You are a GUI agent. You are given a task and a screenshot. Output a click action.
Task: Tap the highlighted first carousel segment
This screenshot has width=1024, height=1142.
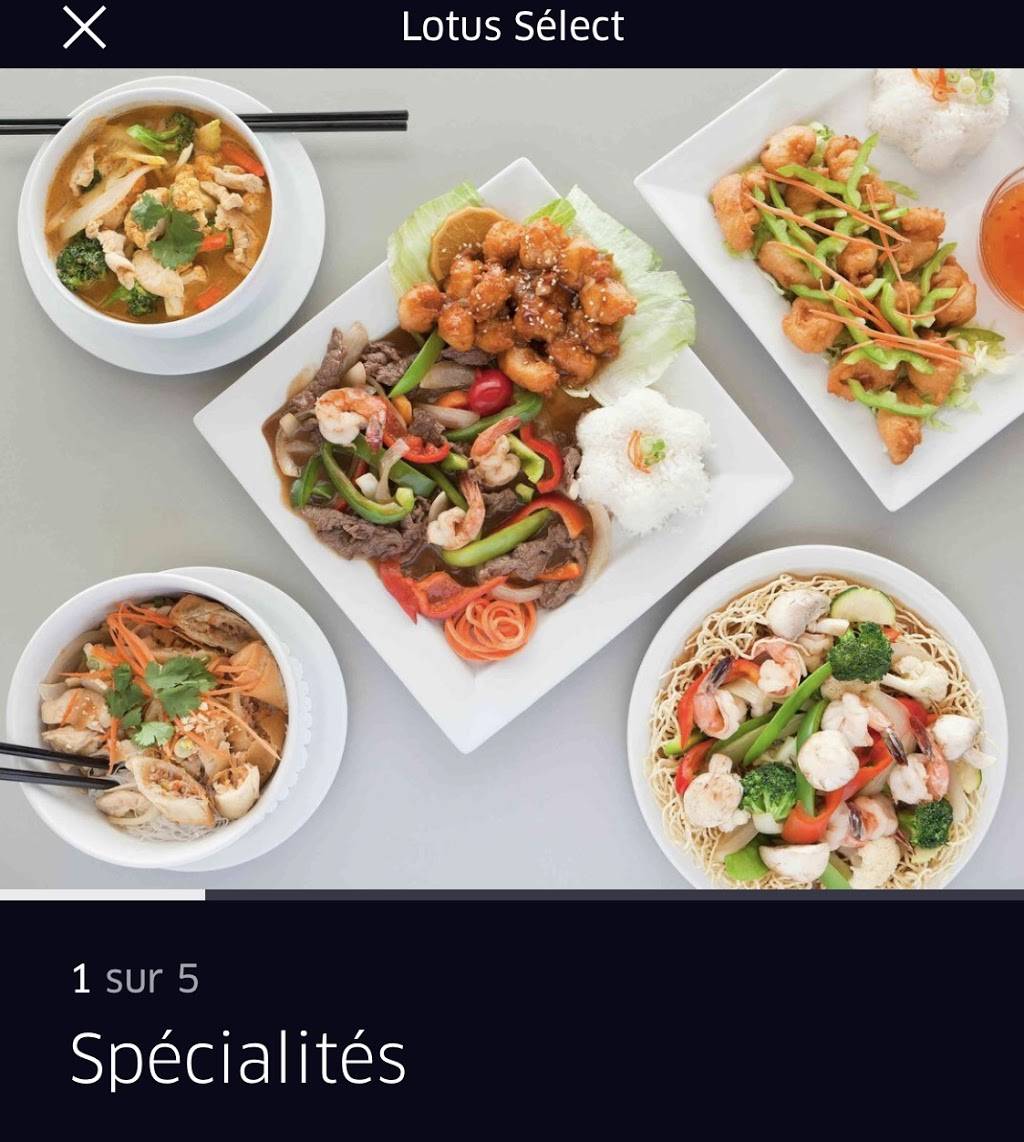(100, 891)
